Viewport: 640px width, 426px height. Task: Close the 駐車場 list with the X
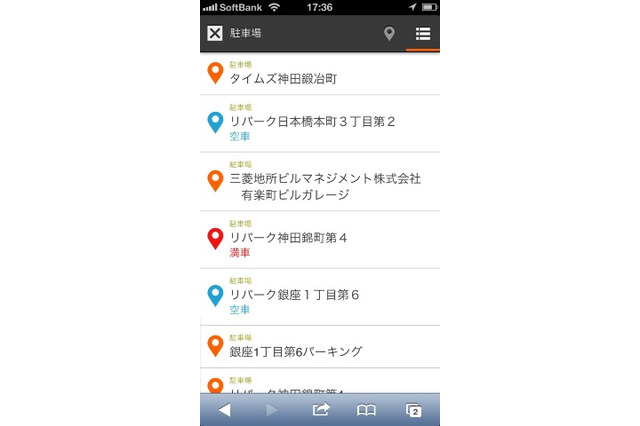[x=215, y=34]
